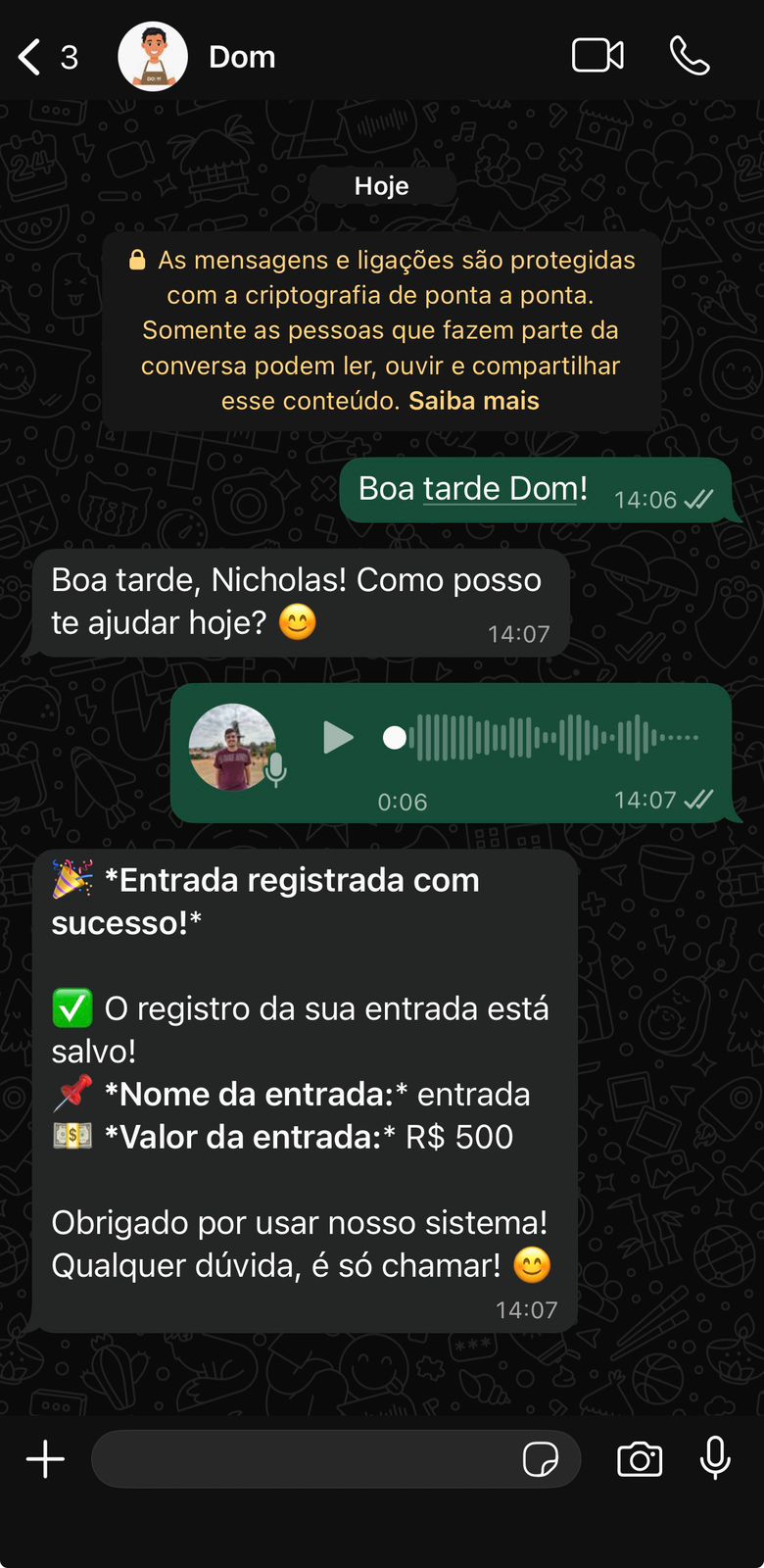The height and width of the screenshot is (1568, 764).
Task: Open the 'Saiba mais' encryption link
Action: (473, 400)
